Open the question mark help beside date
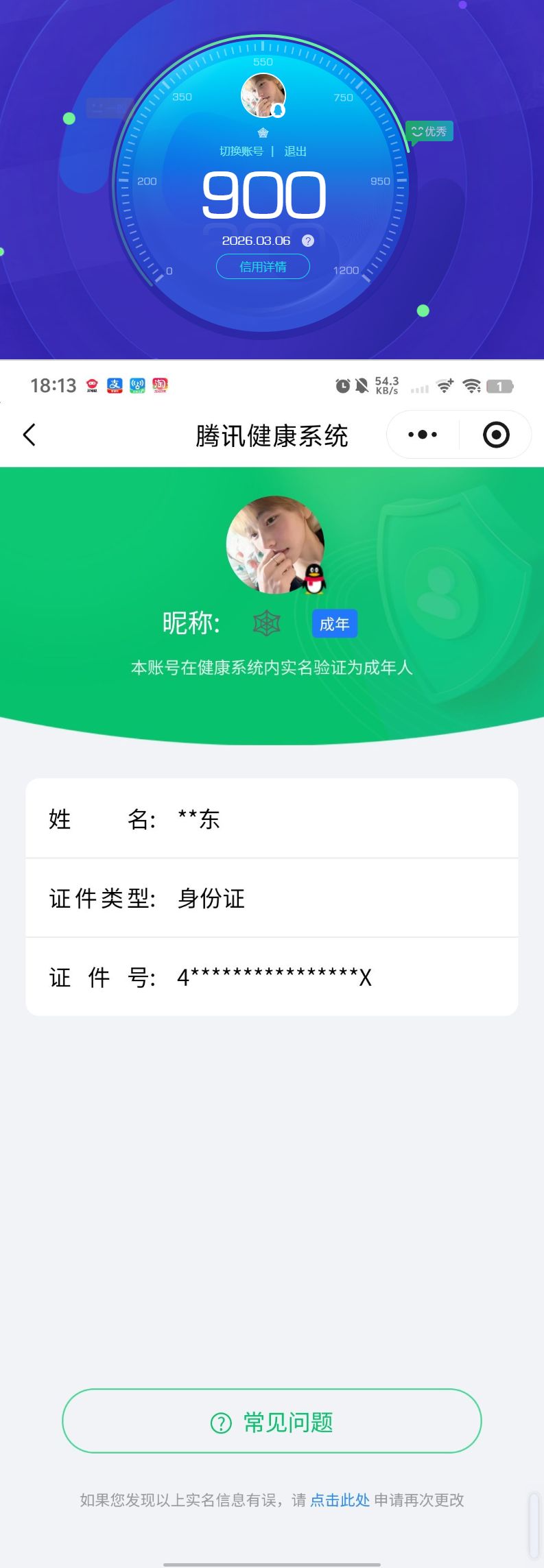 [308, 241]
